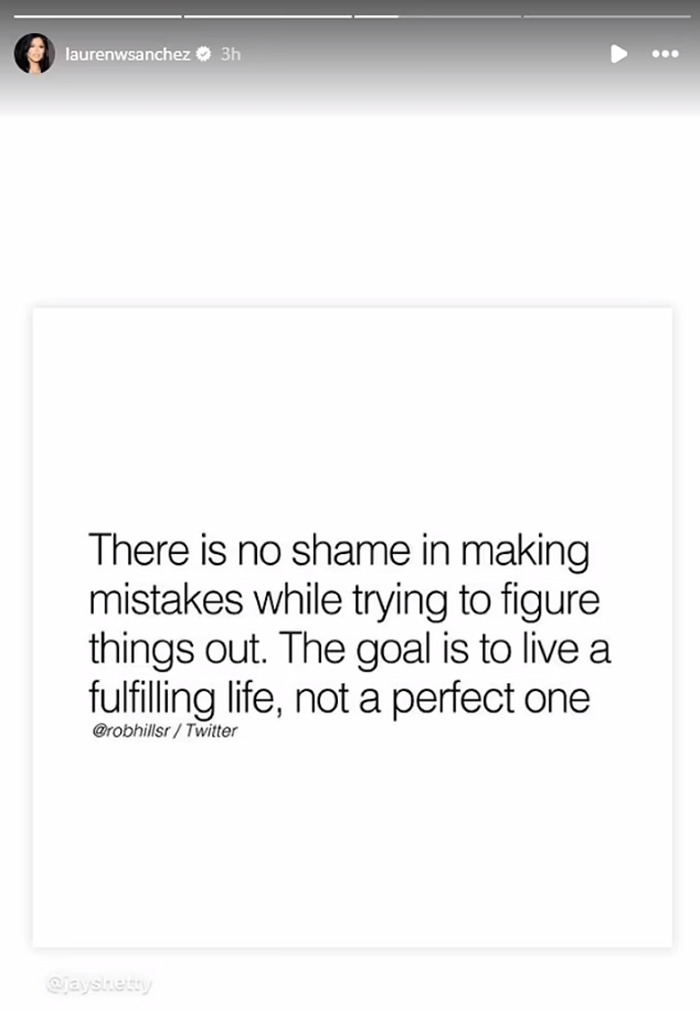
Task: Open the @jayshetty mention tag
Action: click(98, 985)
